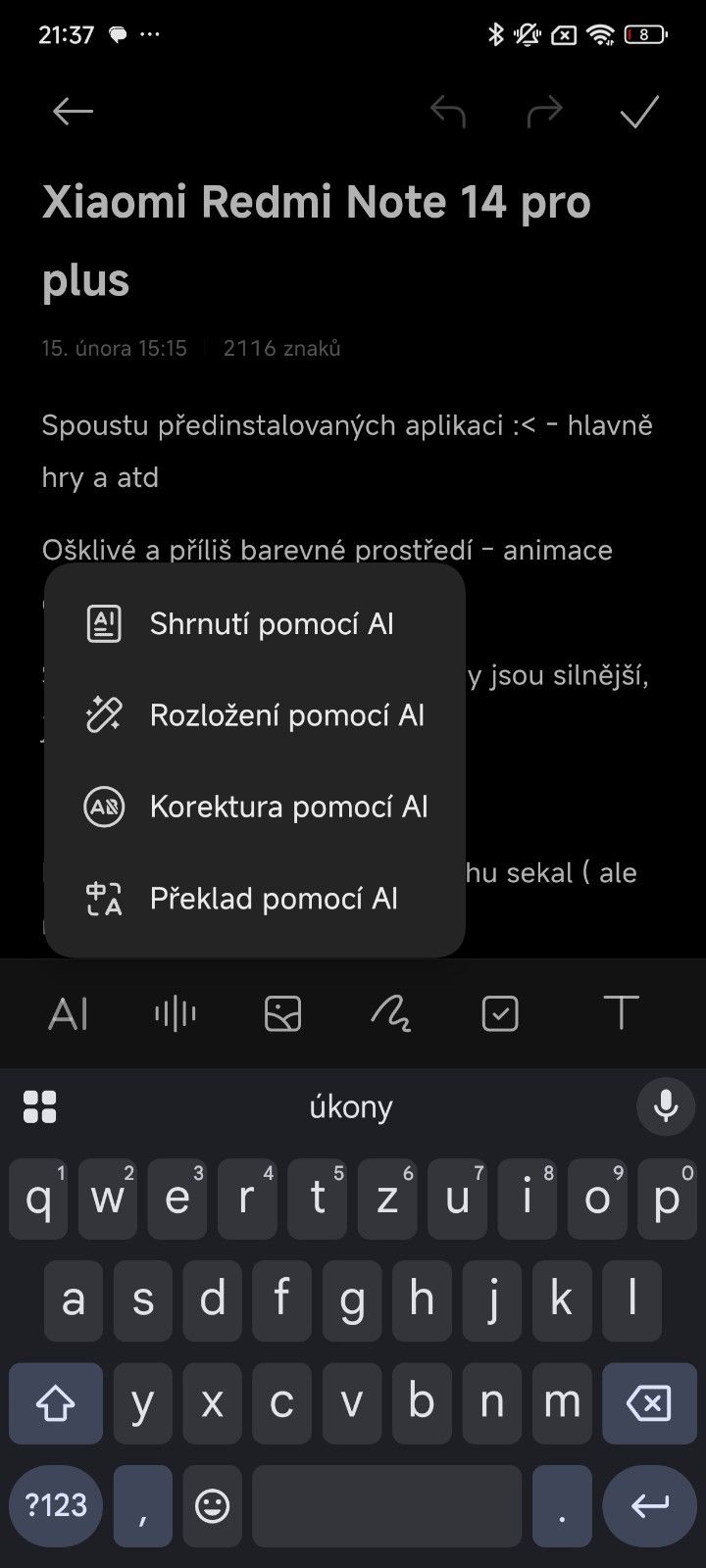Open Překlad pomocí AI

point(255,899)
